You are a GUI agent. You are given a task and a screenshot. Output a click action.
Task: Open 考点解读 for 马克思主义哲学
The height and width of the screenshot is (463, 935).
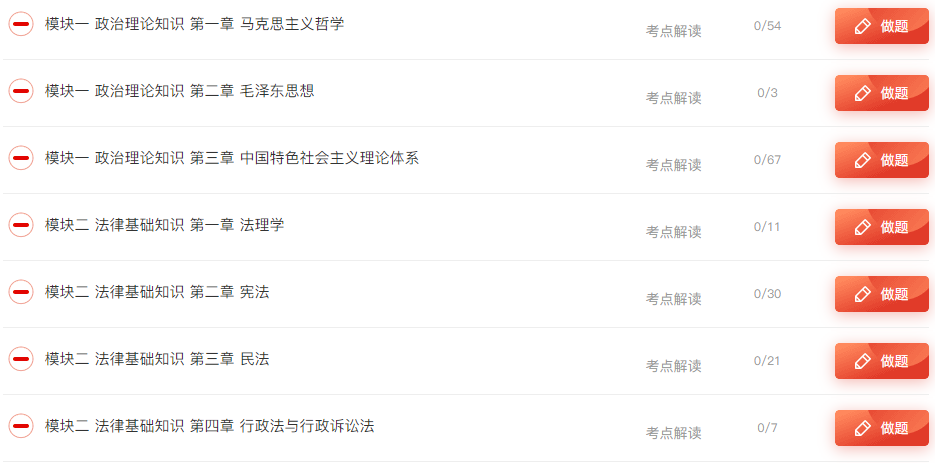point(673,31)
